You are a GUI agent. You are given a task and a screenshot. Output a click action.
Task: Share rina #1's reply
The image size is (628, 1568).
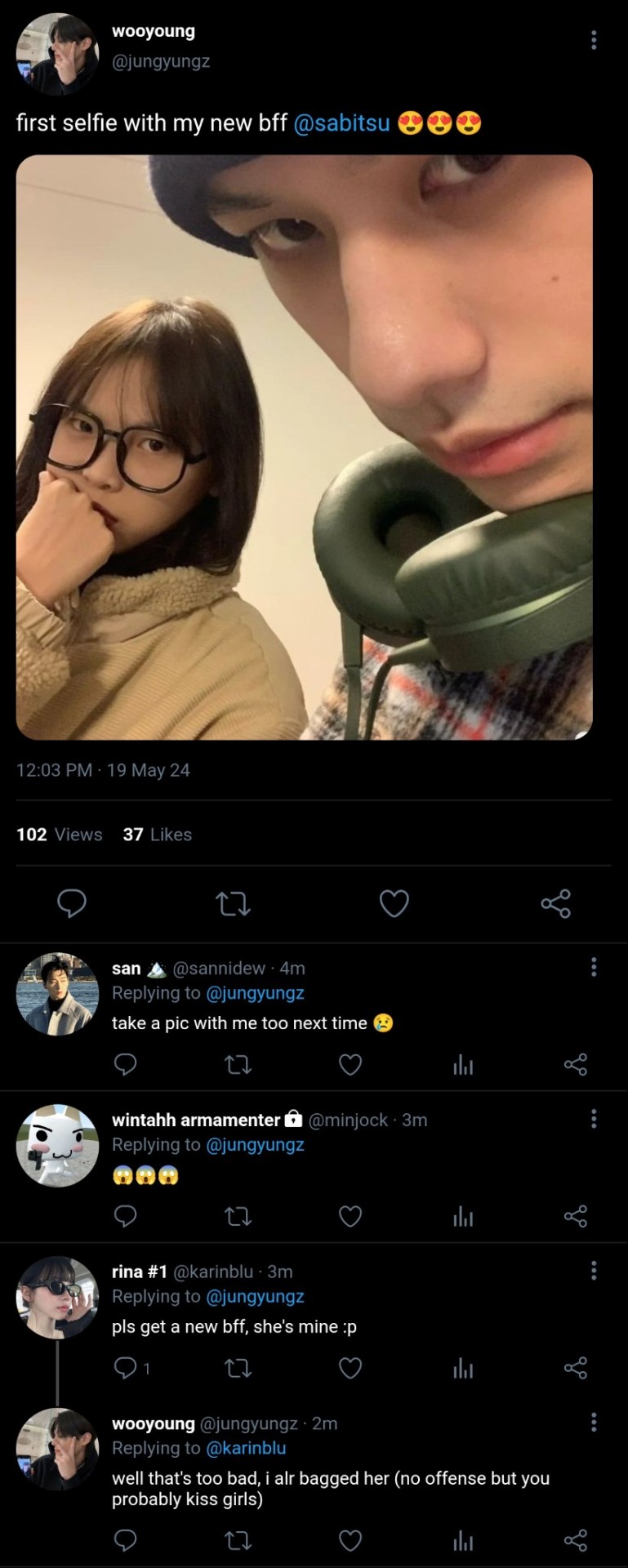coord(576,1368)
